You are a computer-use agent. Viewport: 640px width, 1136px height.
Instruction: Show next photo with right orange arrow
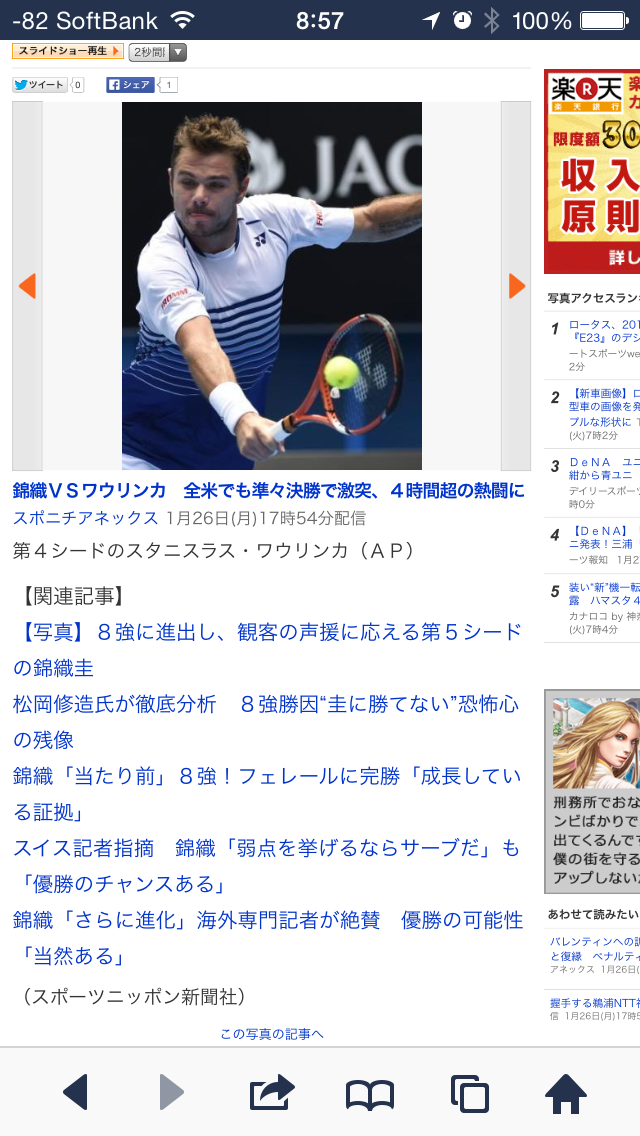point(516,286)
